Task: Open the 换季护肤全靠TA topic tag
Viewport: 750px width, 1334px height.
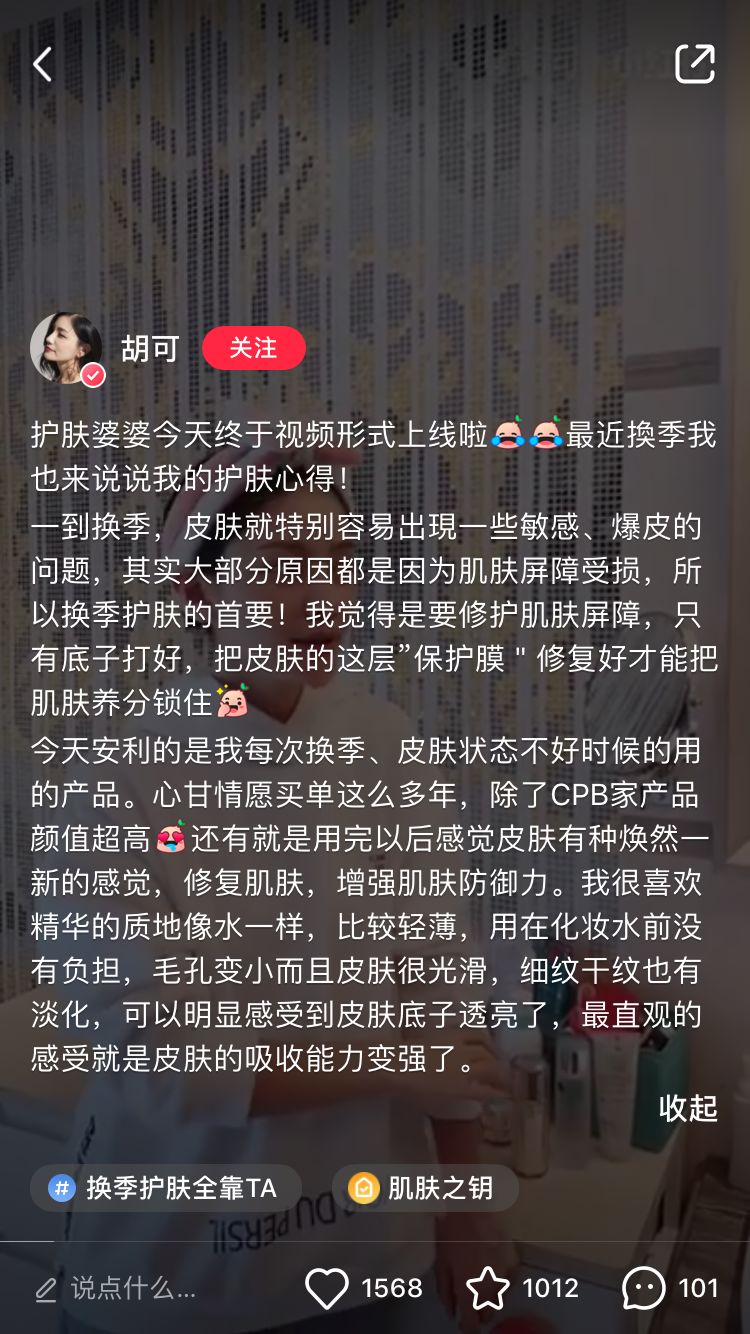Action: [x=165, y=1188]
